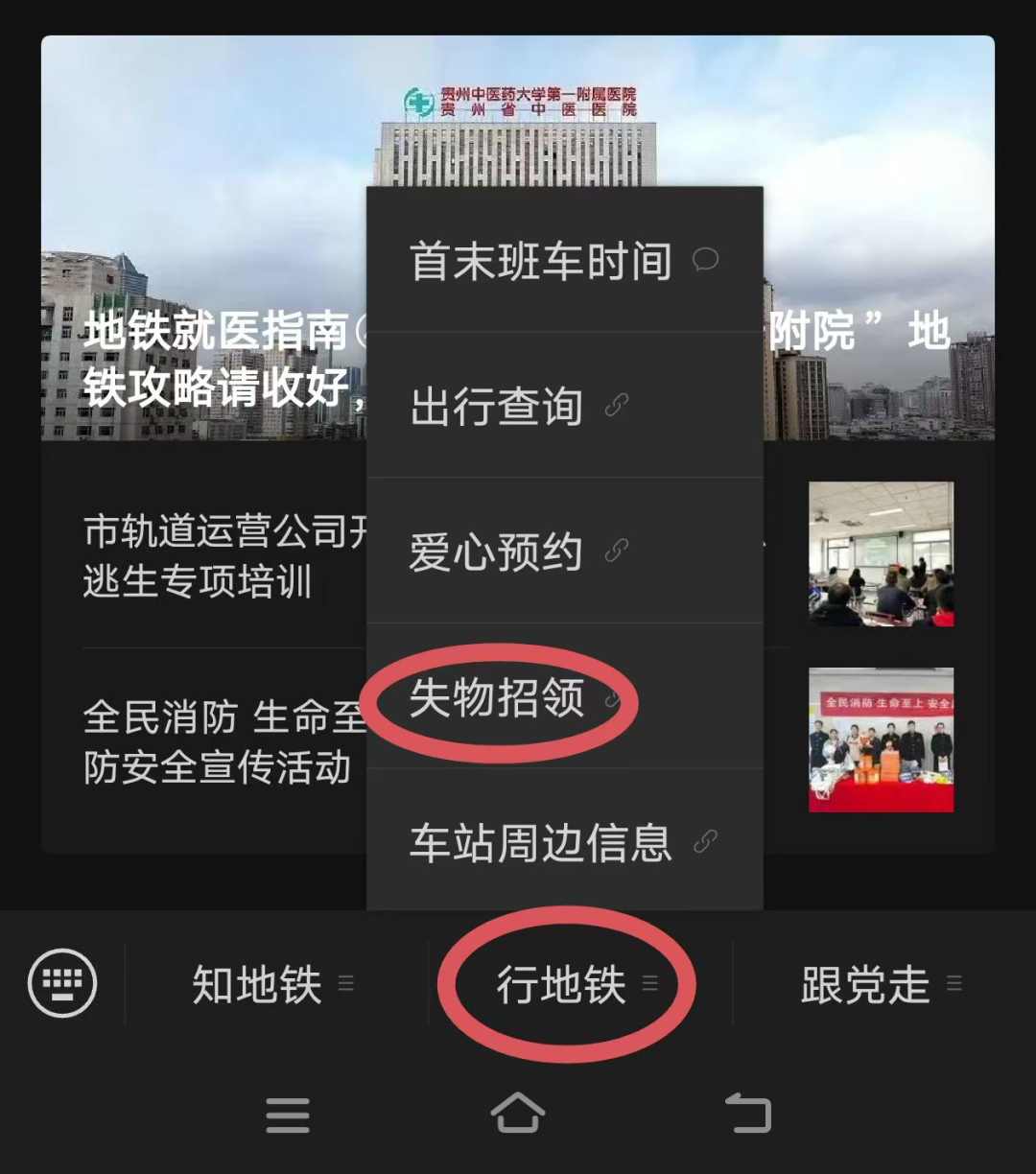This screenshot has height=1174, width=1036.
Task: Tap the system back button
Action: (x=748, y=1114)
